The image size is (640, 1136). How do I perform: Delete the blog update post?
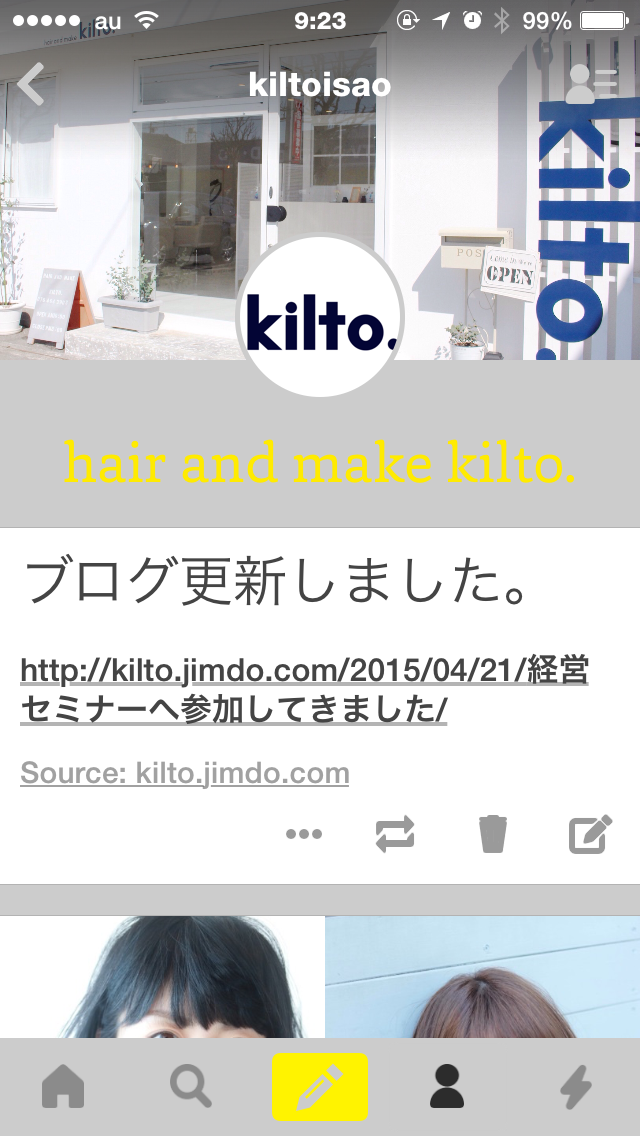[493, 834]
